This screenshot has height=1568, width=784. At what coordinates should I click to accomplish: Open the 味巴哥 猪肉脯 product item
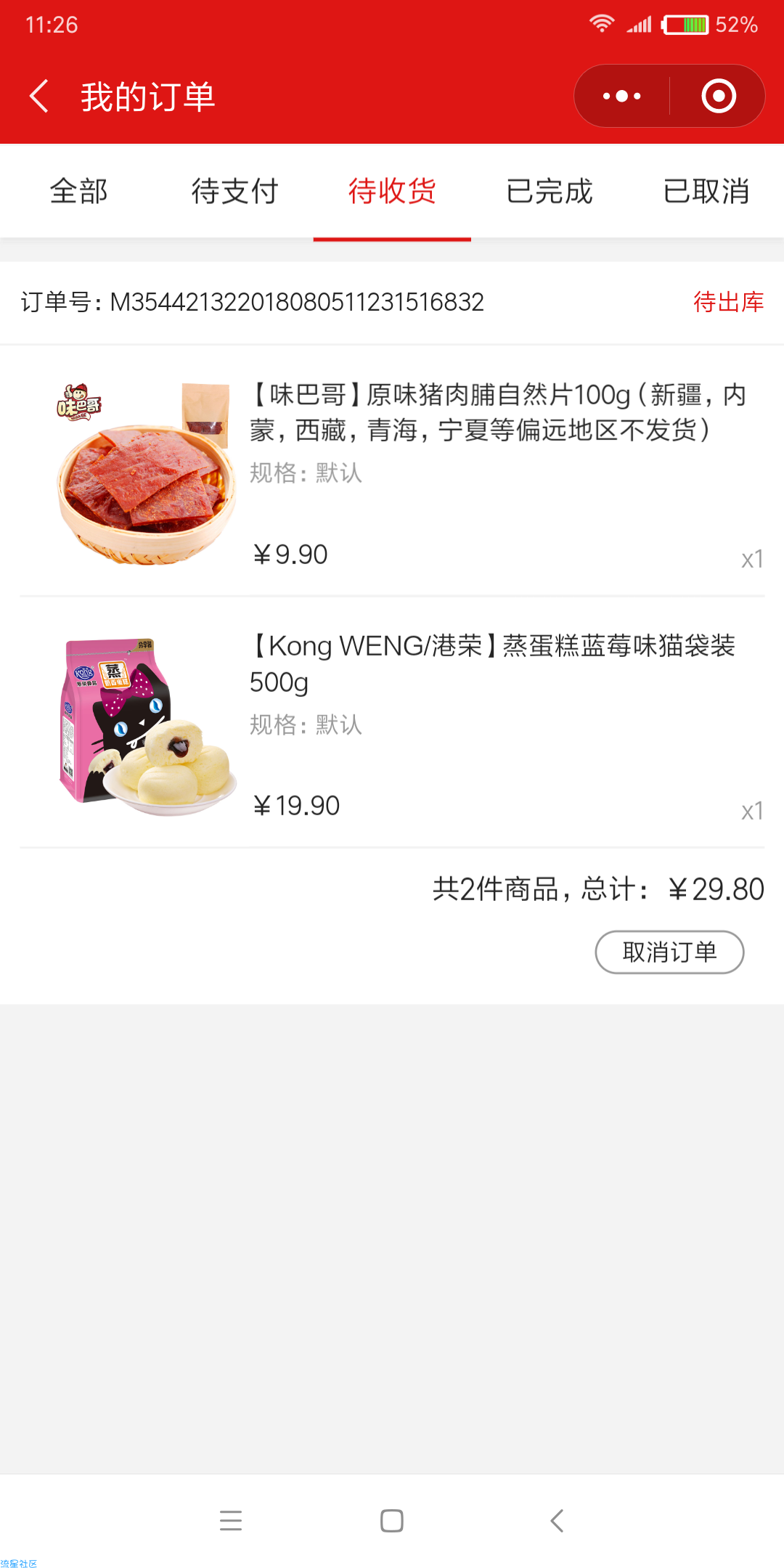392,471
